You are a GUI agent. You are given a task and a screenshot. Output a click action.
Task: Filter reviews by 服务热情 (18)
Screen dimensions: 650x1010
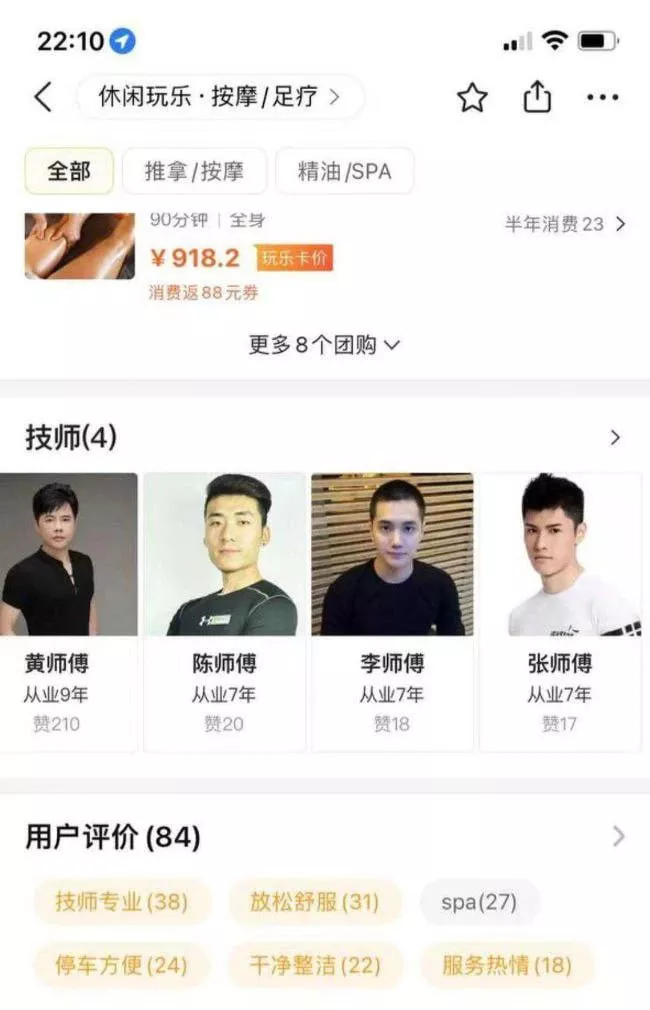pos(507,965)
